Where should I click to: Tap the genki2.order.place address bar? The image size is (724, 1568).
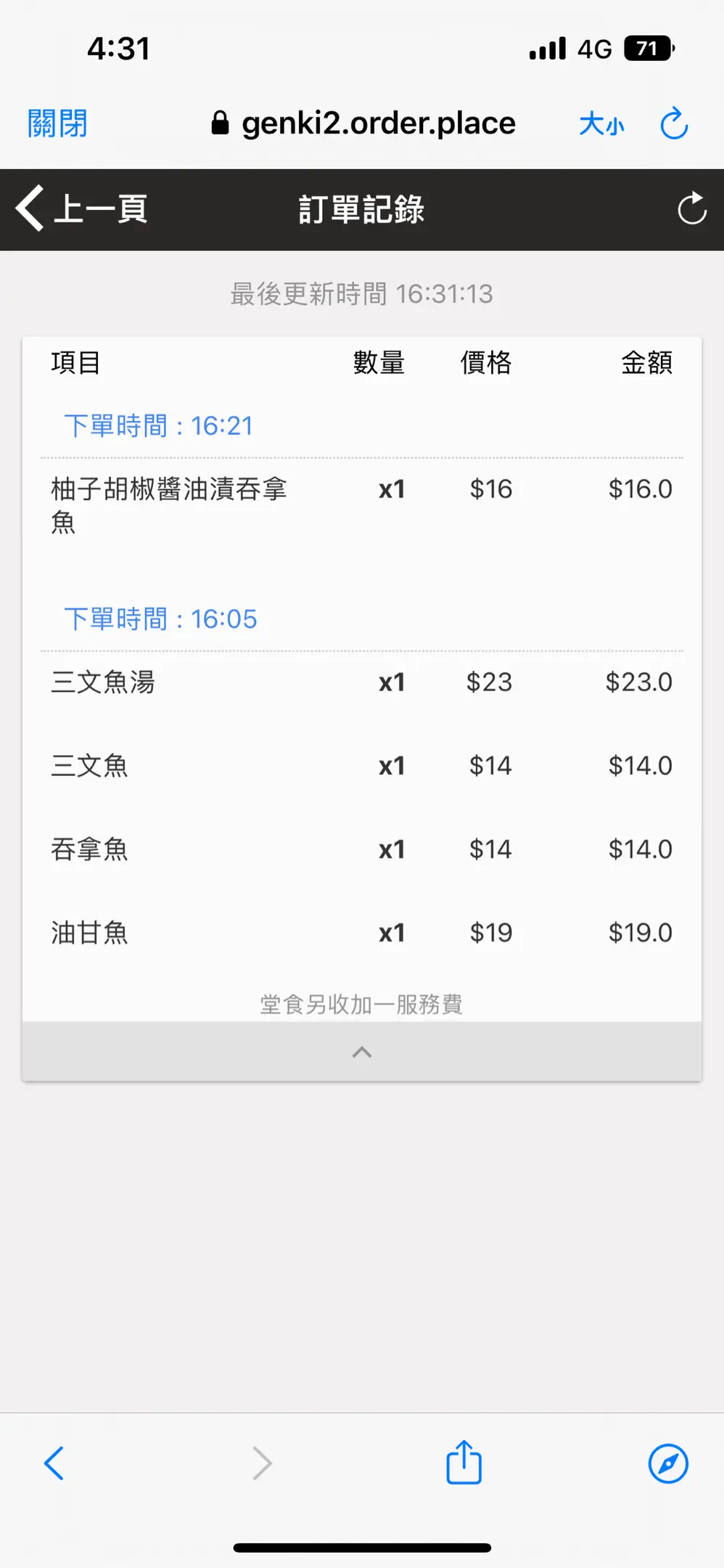pyautogui.click(x=363, y=123)
